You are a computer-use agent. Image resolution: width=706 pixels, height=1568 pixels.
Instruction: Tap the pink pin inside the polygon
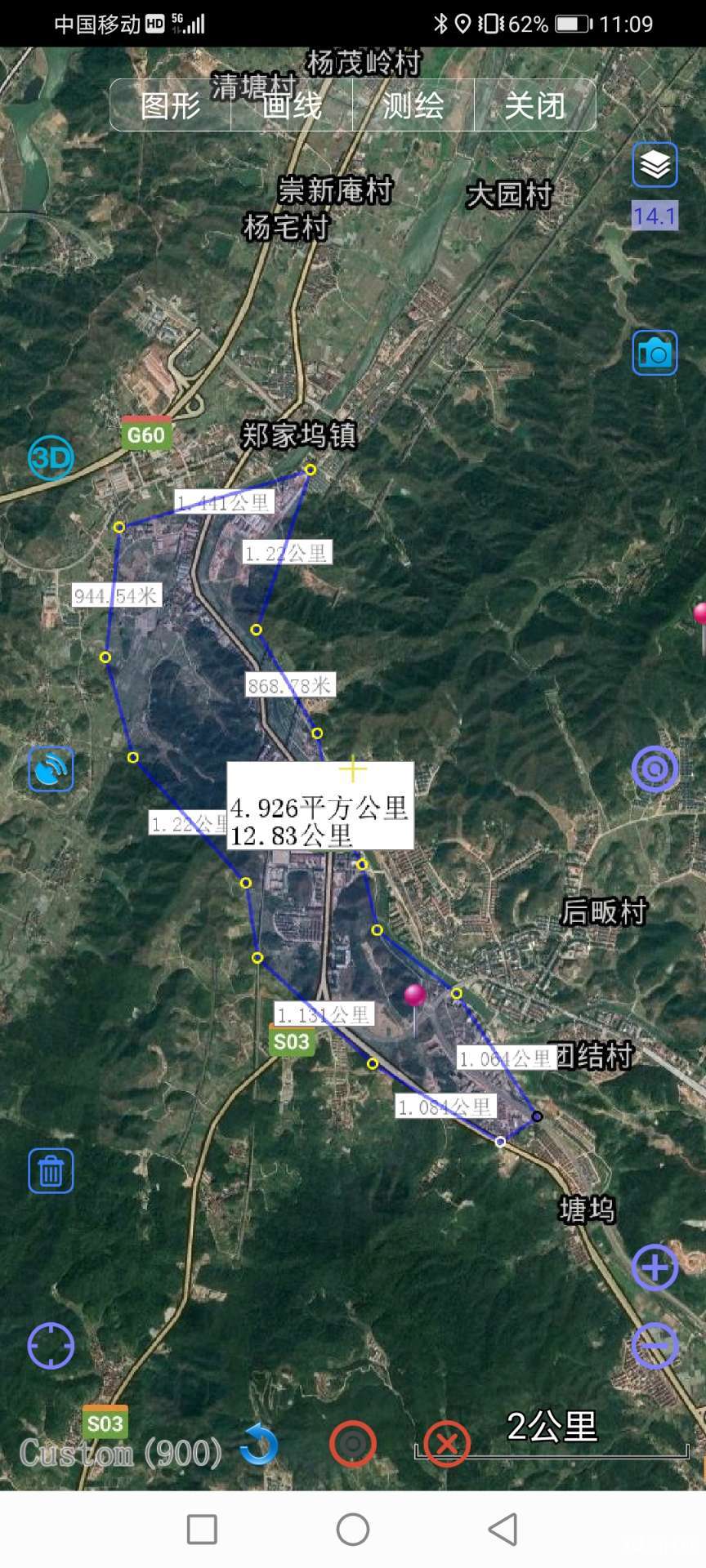click(x=415, y=996)
